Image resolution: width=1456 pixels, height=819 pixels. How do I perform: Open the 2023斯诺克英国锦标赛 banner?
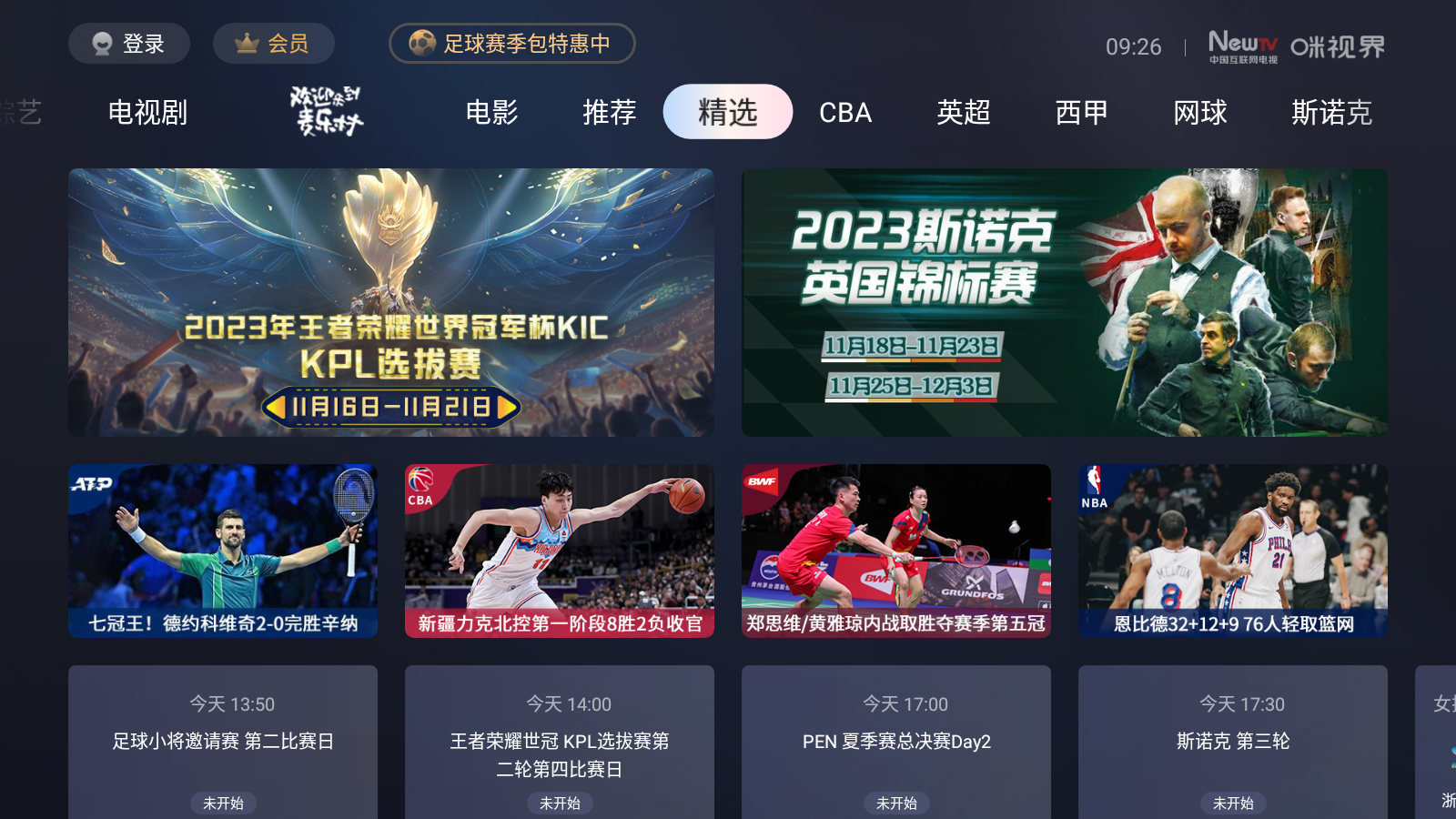(1065, 302)
